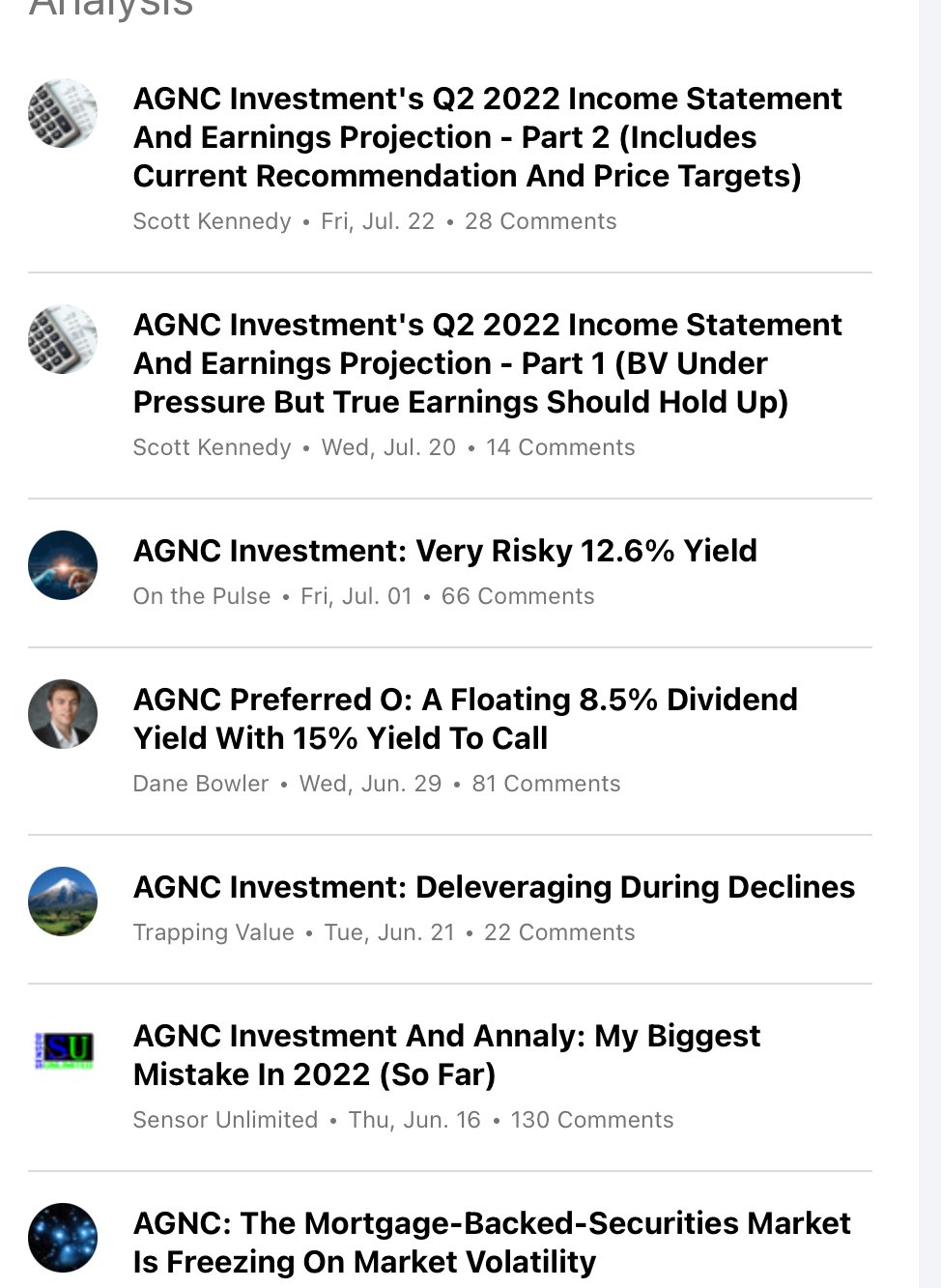Screen dimensions: 941x1288
Task: Open 'My Biggest Mistake In 2022' article
Action: click(x=446, y=1055)
